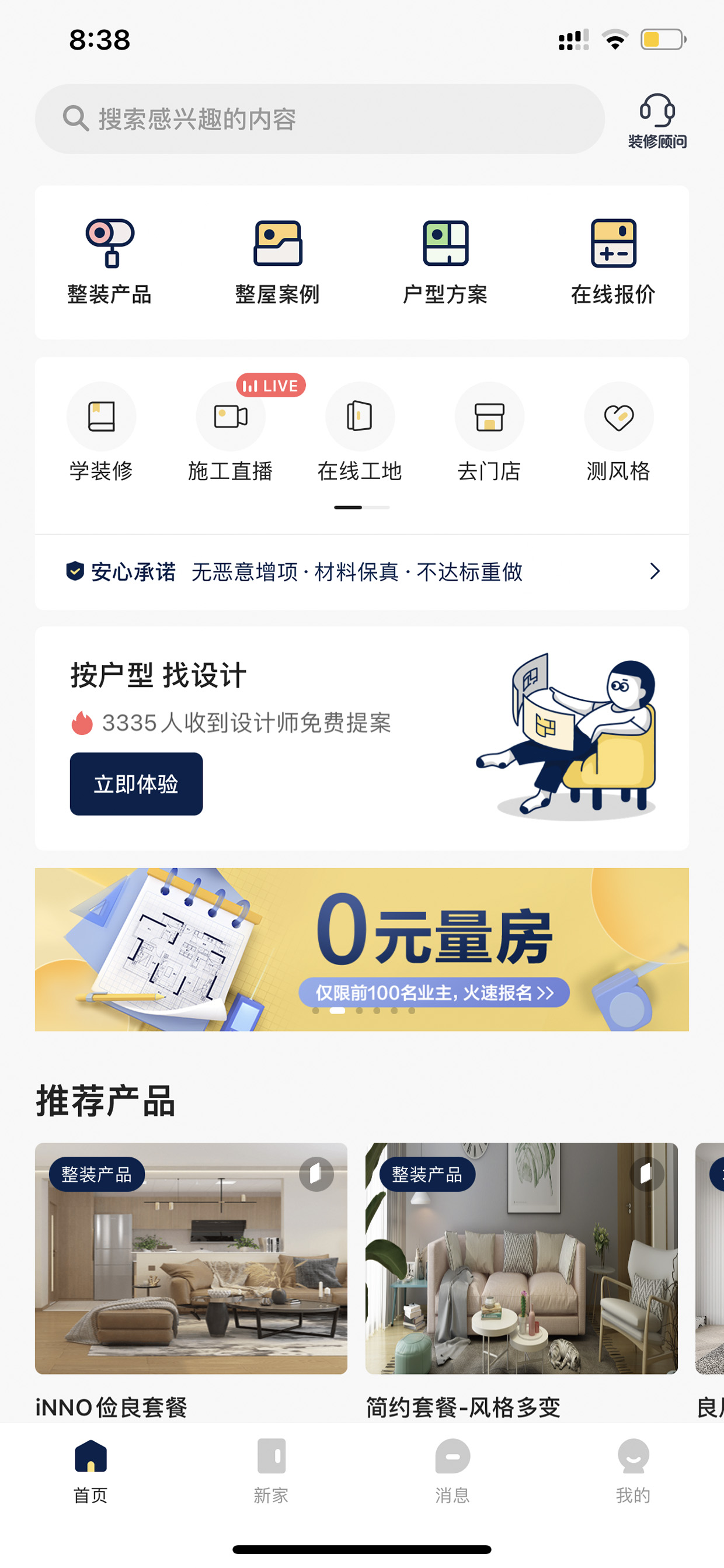The image size is (724, 1568).
Task: Select 去门店 shortcut
Action: coord(489,432)
